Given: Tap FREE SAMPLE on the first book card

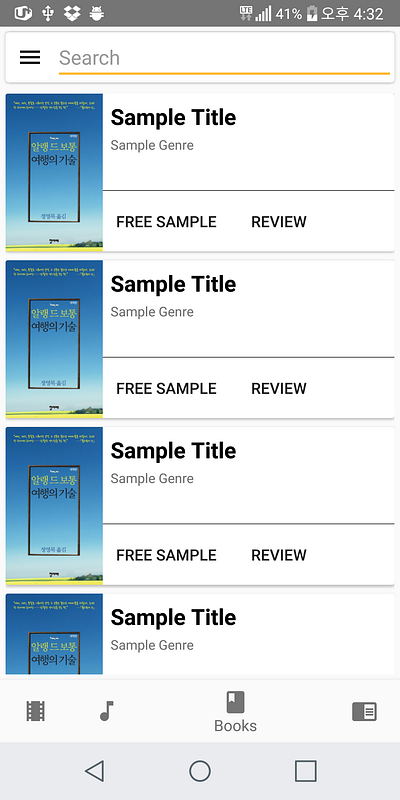Looking at the screenshot, I should coord(166,222).
